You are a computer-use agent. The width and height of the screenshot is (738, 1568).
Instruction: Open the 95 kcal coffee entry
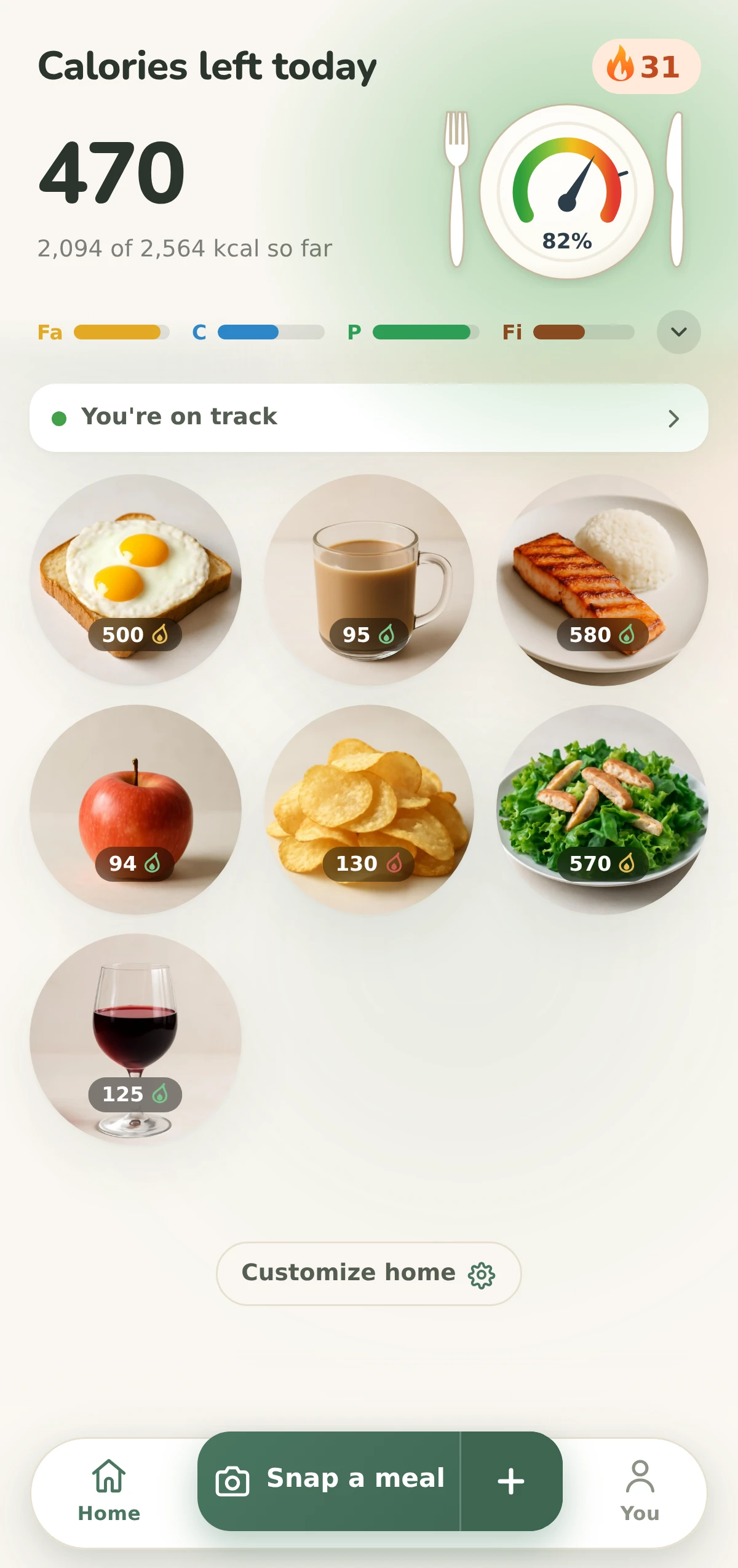point(369,580)
